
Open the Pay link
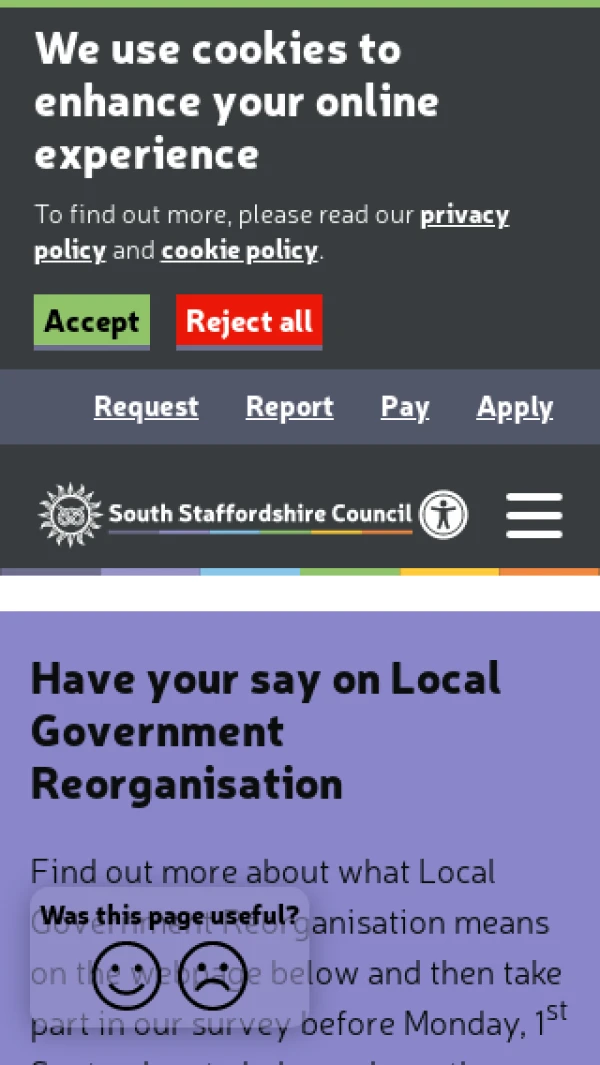point(405,407)
